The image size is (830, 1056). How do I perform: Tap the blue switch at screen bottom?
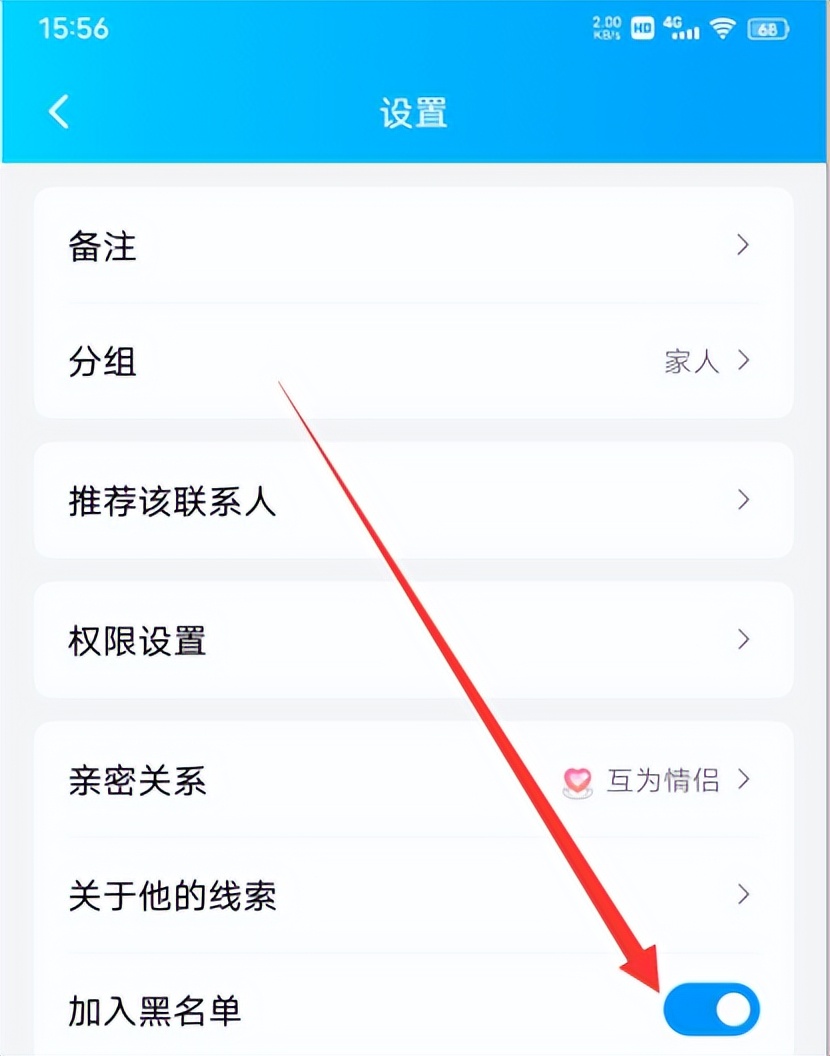[x=711, y=1010]
